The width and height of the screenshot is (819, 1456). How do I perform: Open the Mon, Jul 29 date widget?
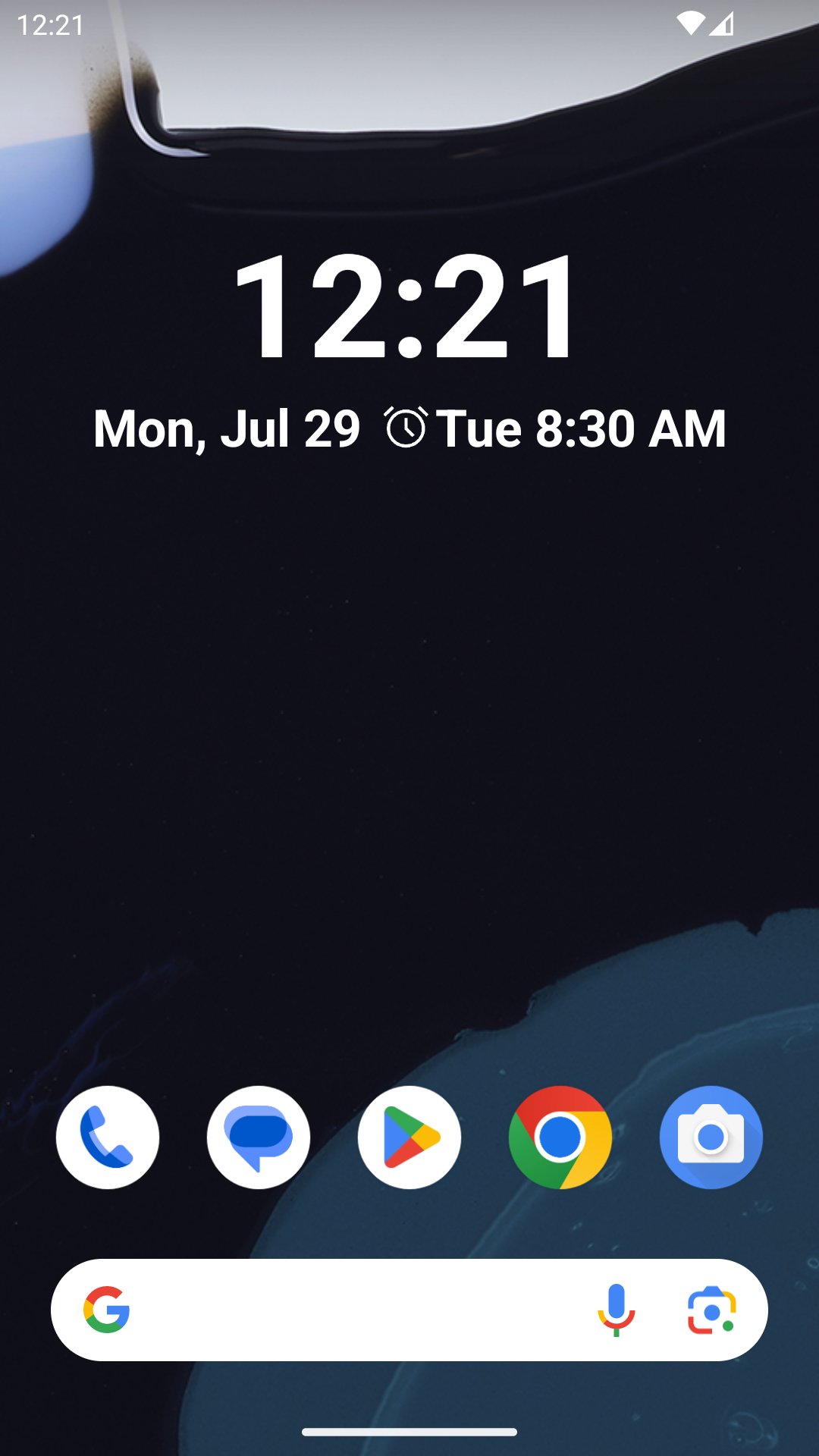pyautogui.click(x=226, y=428)
